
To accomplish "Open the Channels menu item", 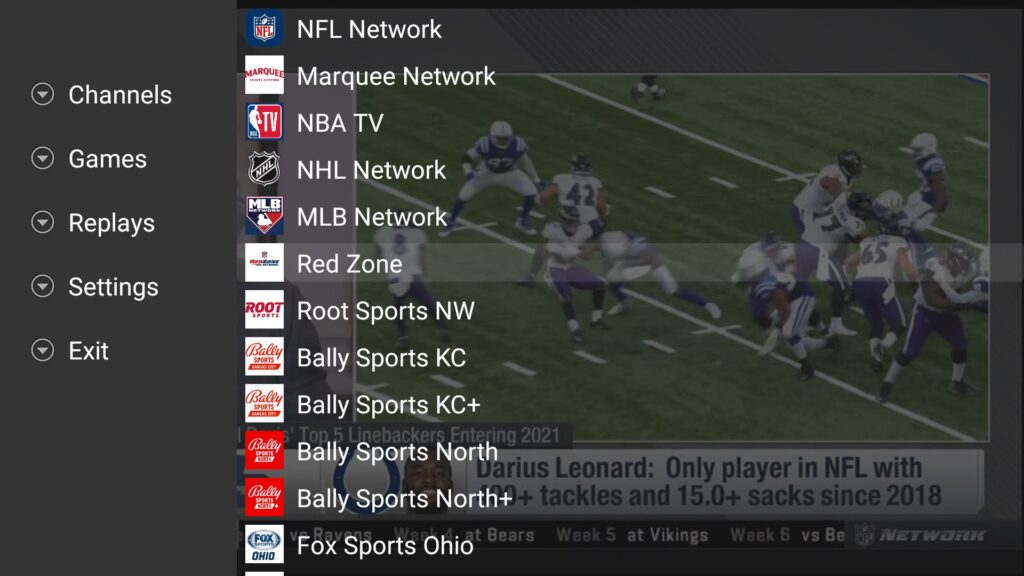I will tap(119, 95).
